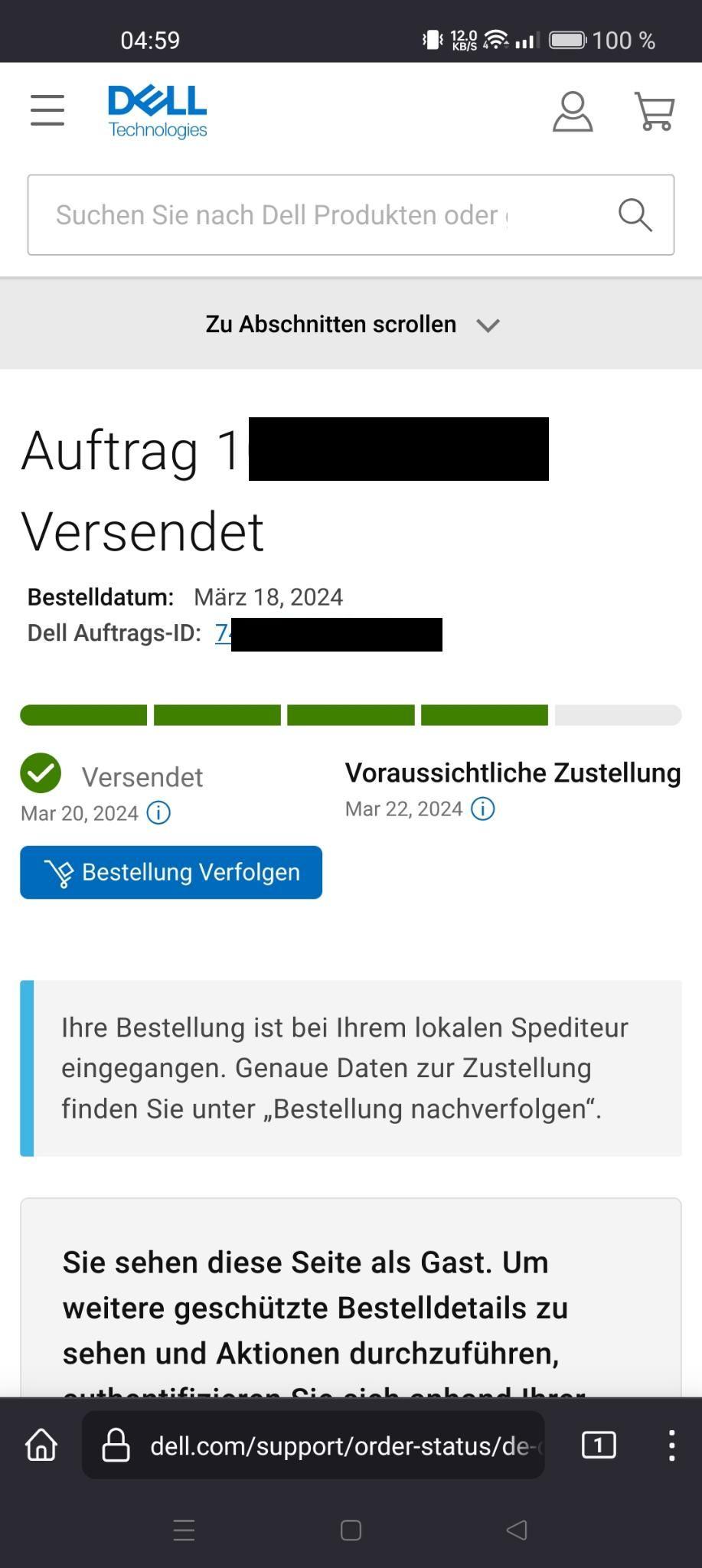Open the hamburger menu
Image resolution: width=702 pixels, height=1568 pixels.
47,111
